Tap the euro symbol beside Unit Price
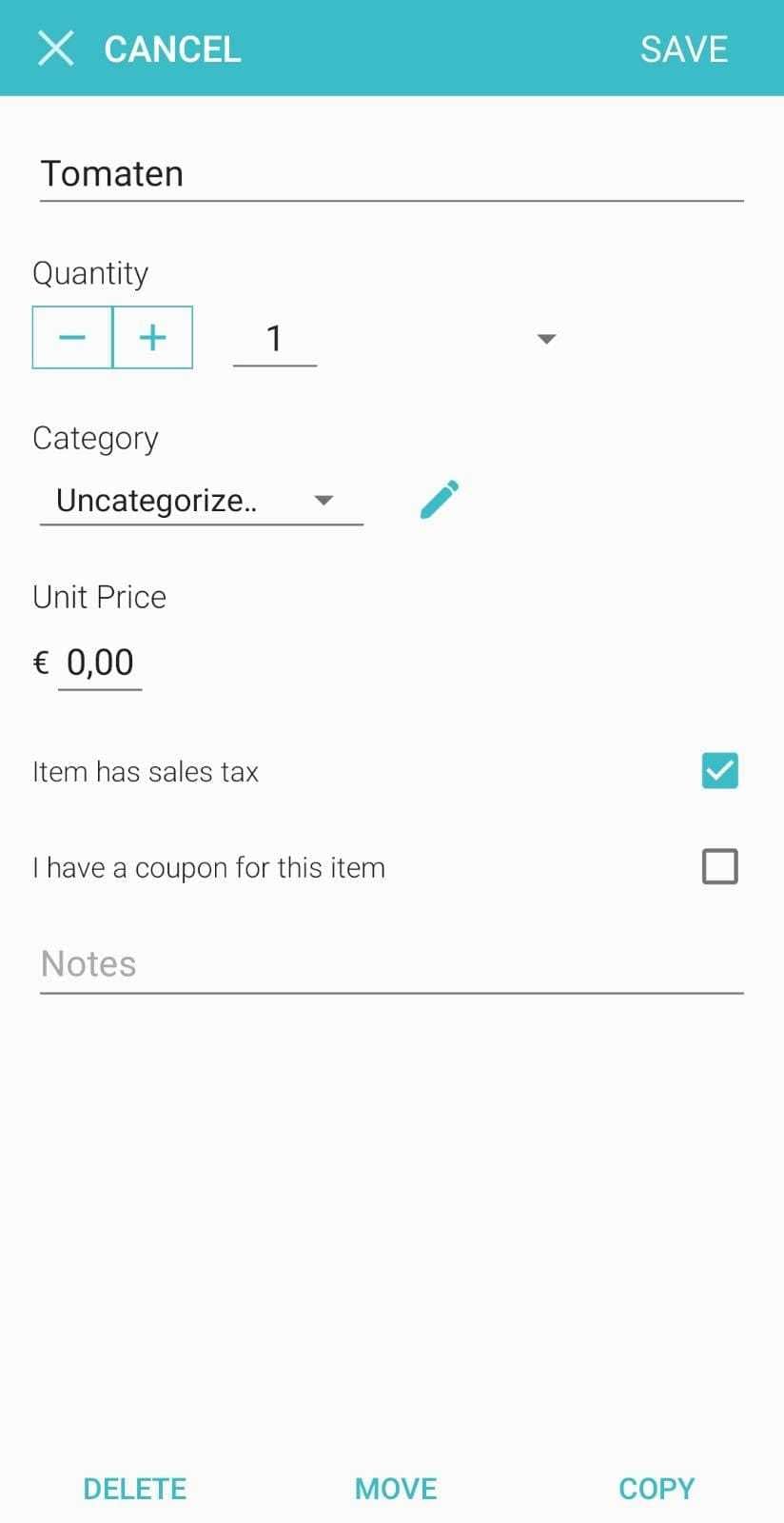The image size is (784, 1523). 40,663
